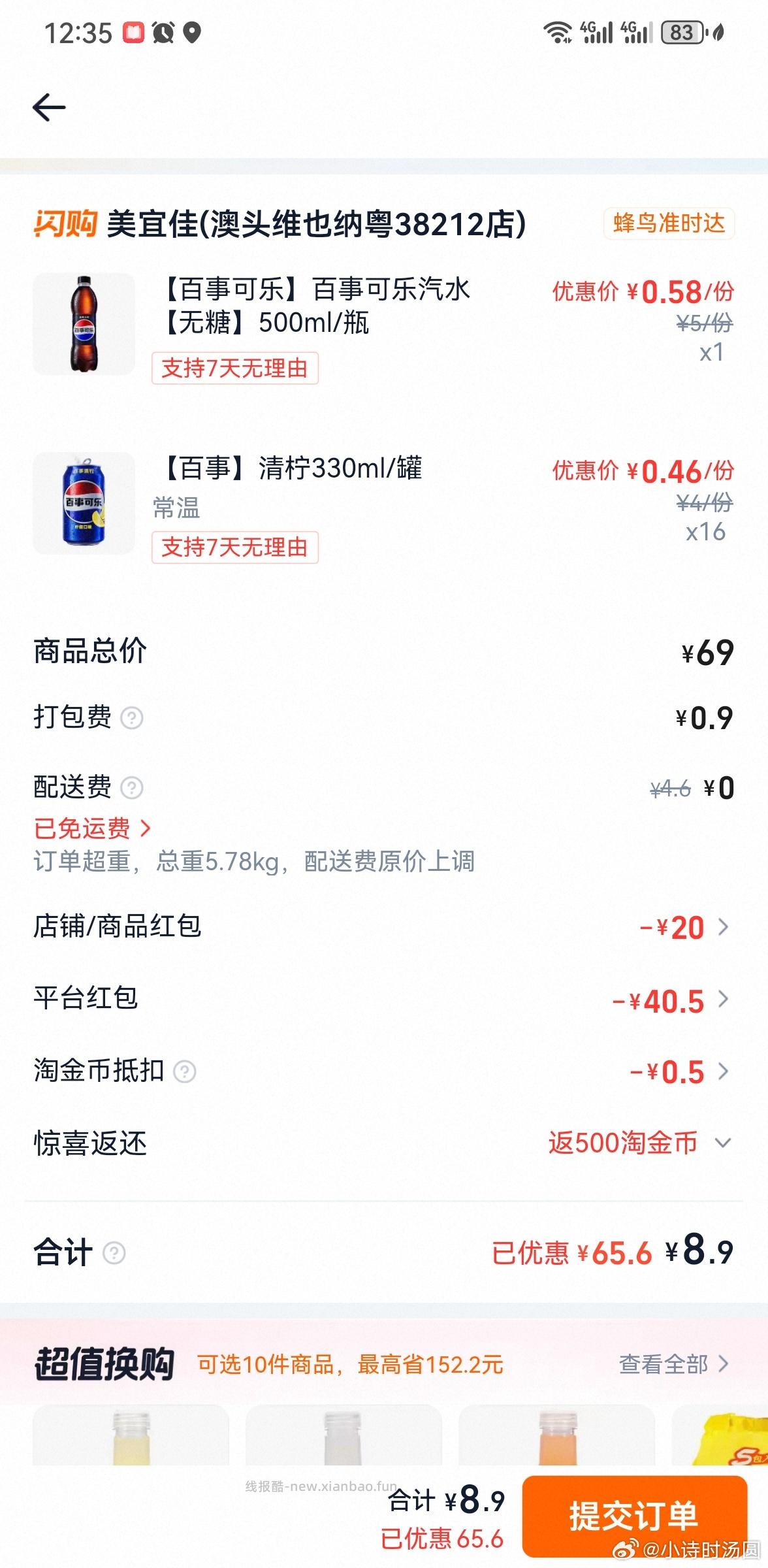The width and height of the screenshot is (768, 1568).
Task: Tap the 蜂鸟准时达 delivery badge
Action: [x=667, y=223]
